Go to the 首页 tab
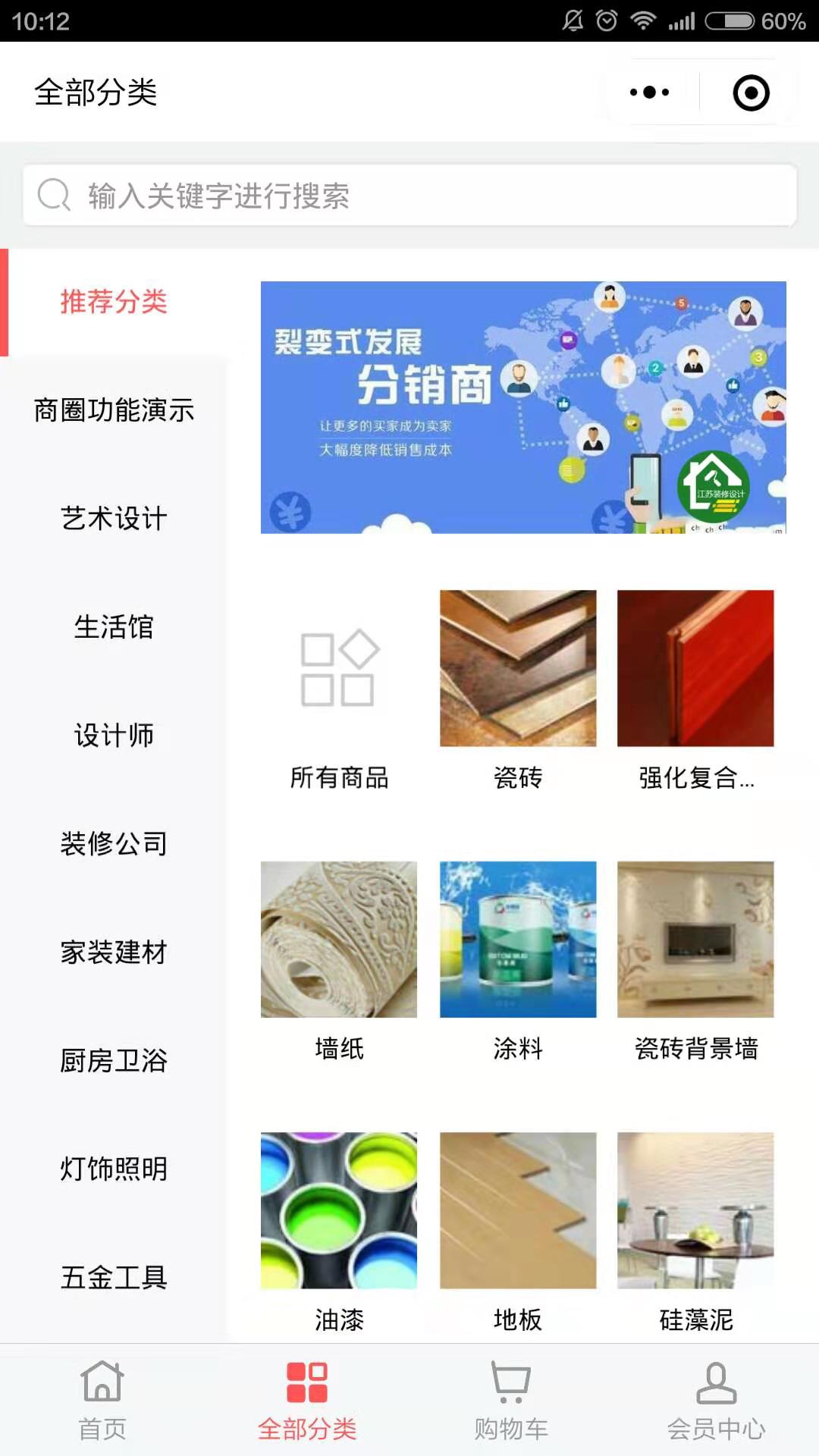The width and height of the screenshot is (819, 1456). pos(102,1400)
